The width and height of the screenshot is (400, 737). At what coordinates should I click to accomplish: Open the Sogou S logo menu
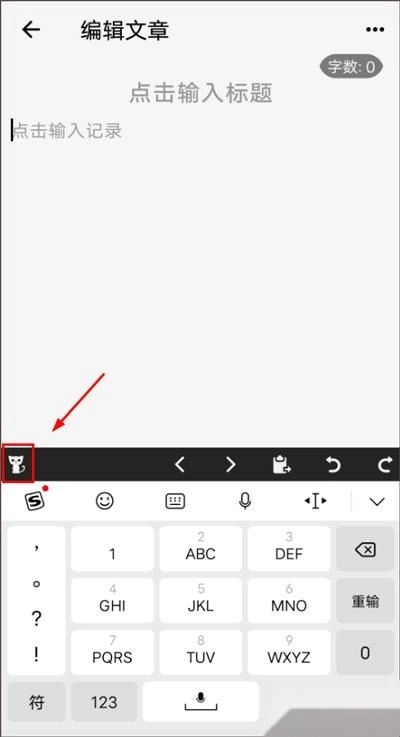click(34, 502)
